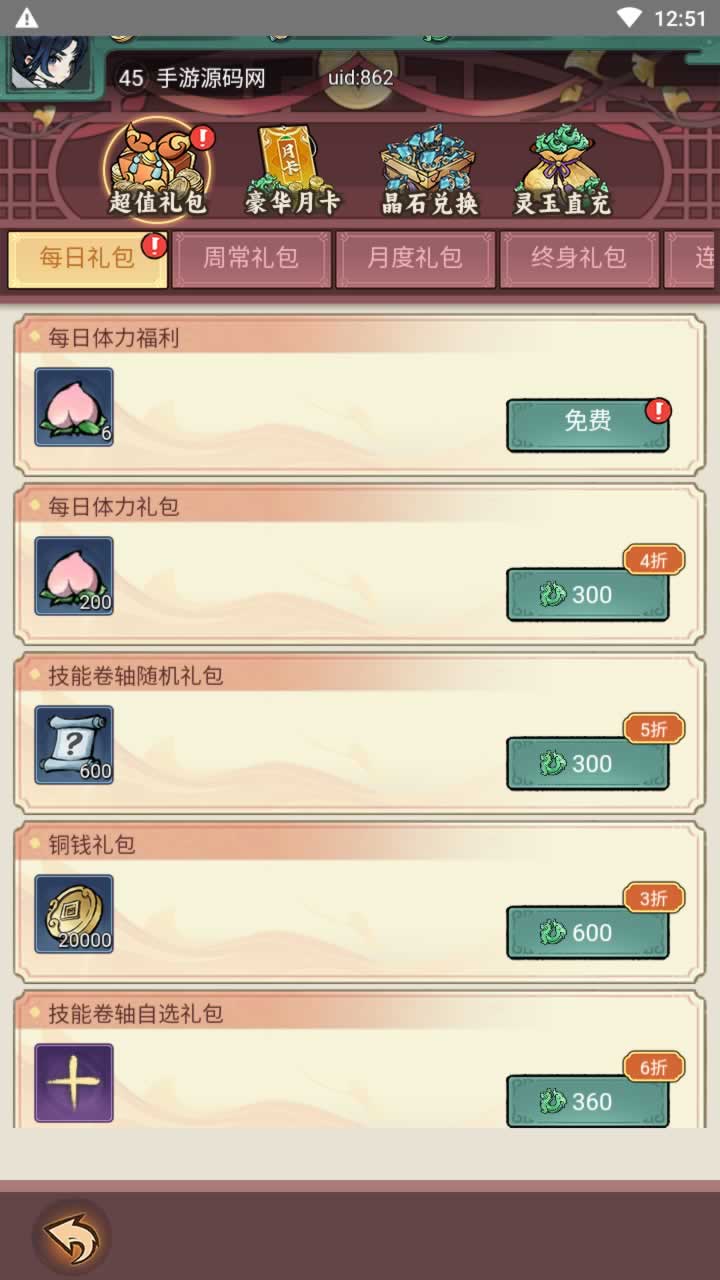Switch to the 周常礼包 tab
This screenshot has height=1280, width=720.
tap(251, 259)
